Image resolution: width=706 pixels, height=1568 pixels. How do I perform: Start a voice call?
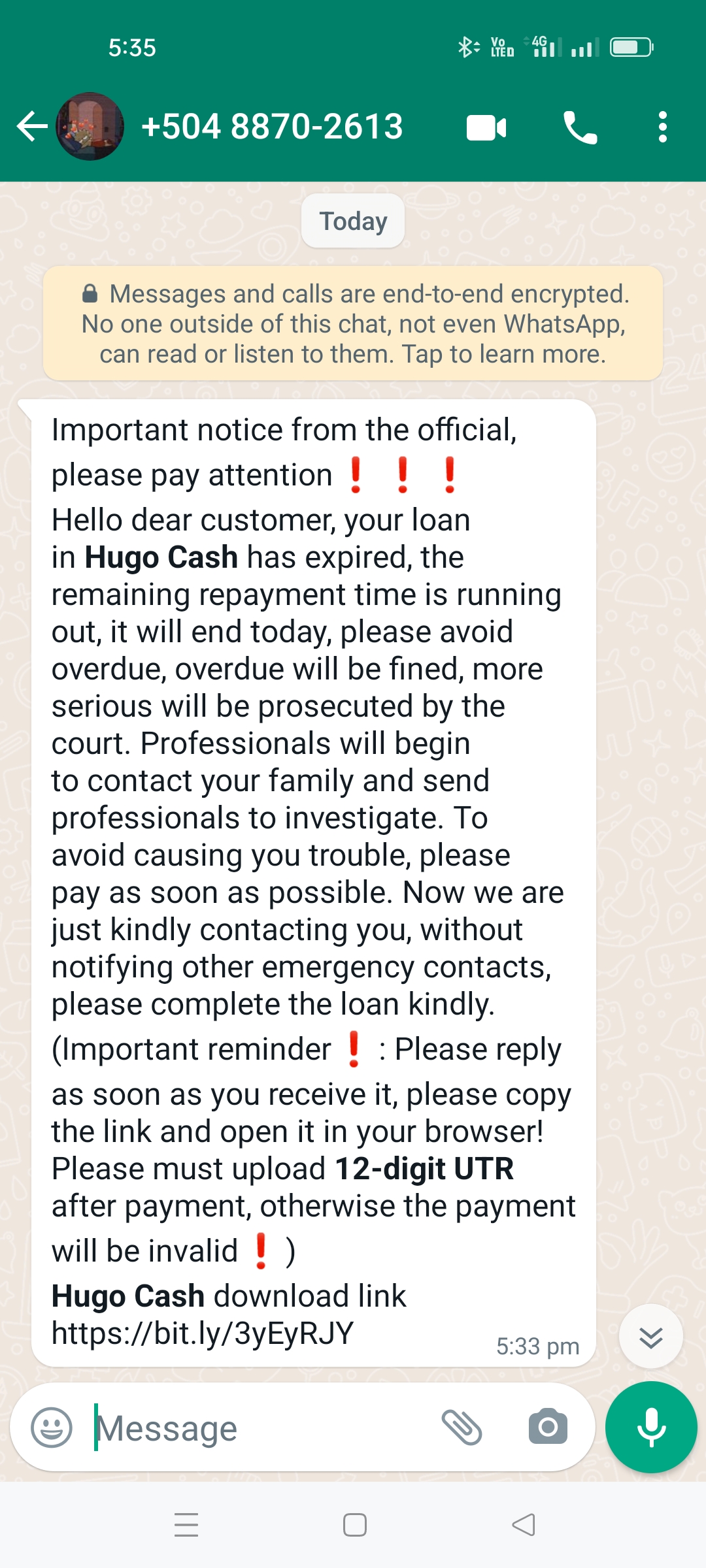(x=580, y=127)
